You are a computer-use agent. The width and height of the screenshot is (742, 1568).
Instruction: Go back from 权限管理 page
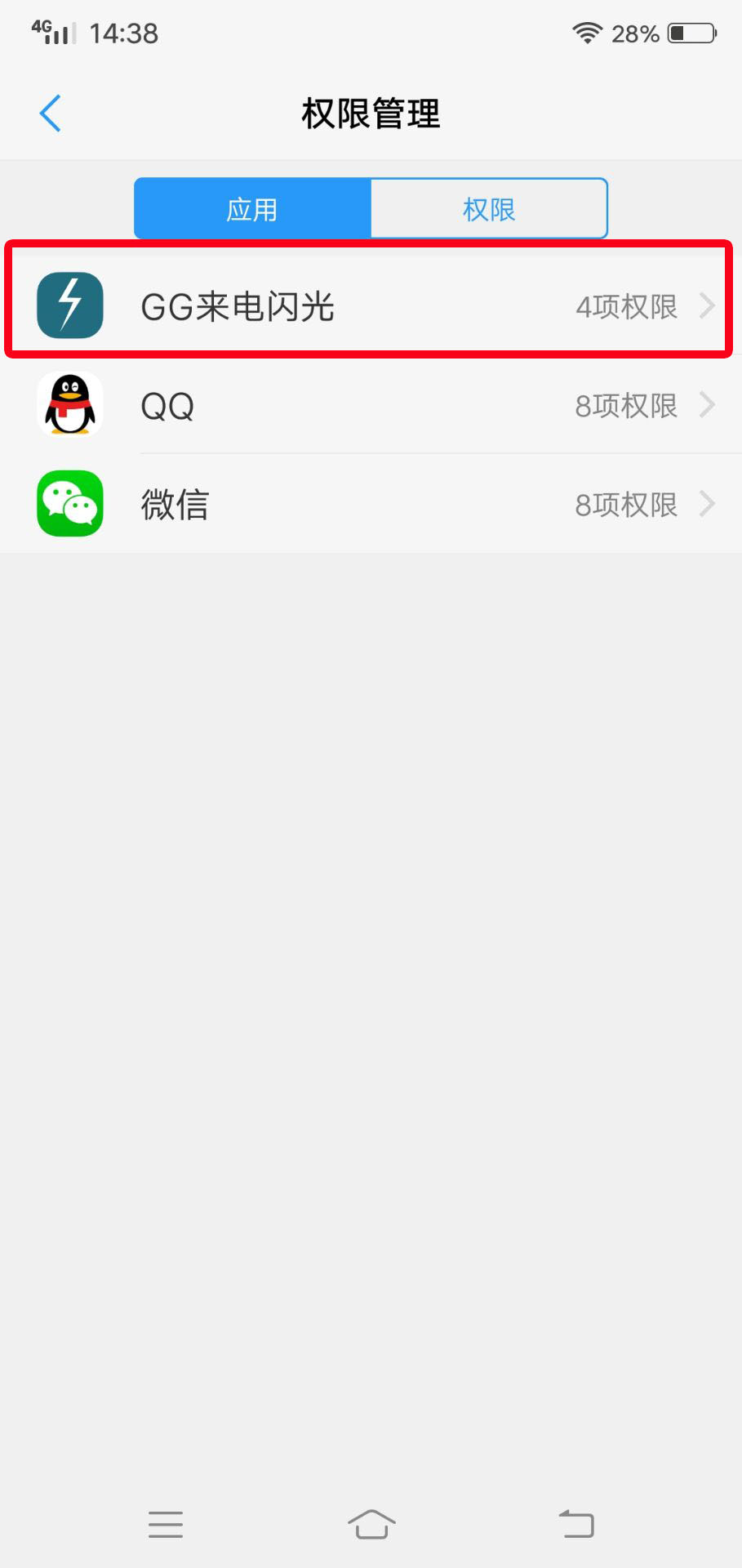point(51,114)
